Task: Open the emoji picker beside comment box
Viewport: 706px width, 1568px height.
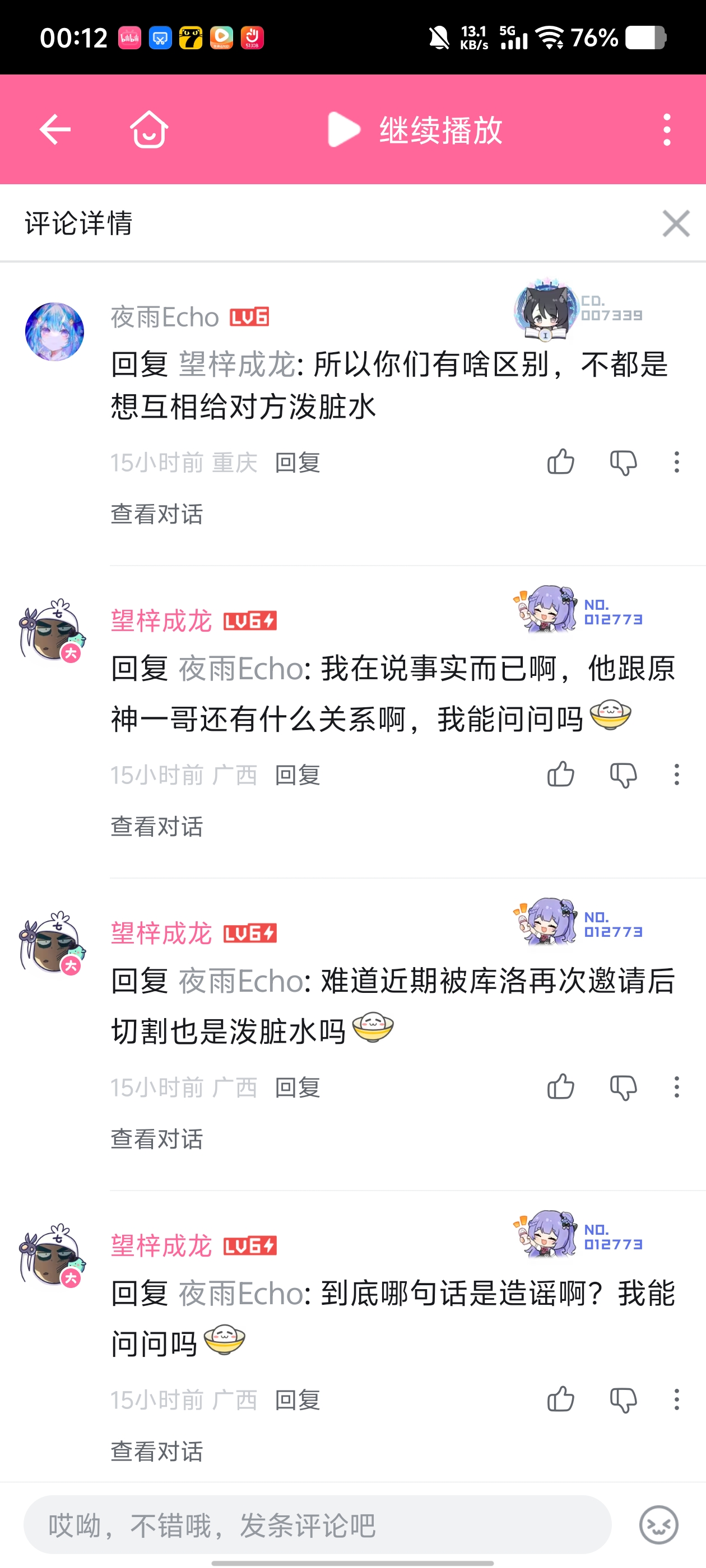Action: [x=658, y=1525]
